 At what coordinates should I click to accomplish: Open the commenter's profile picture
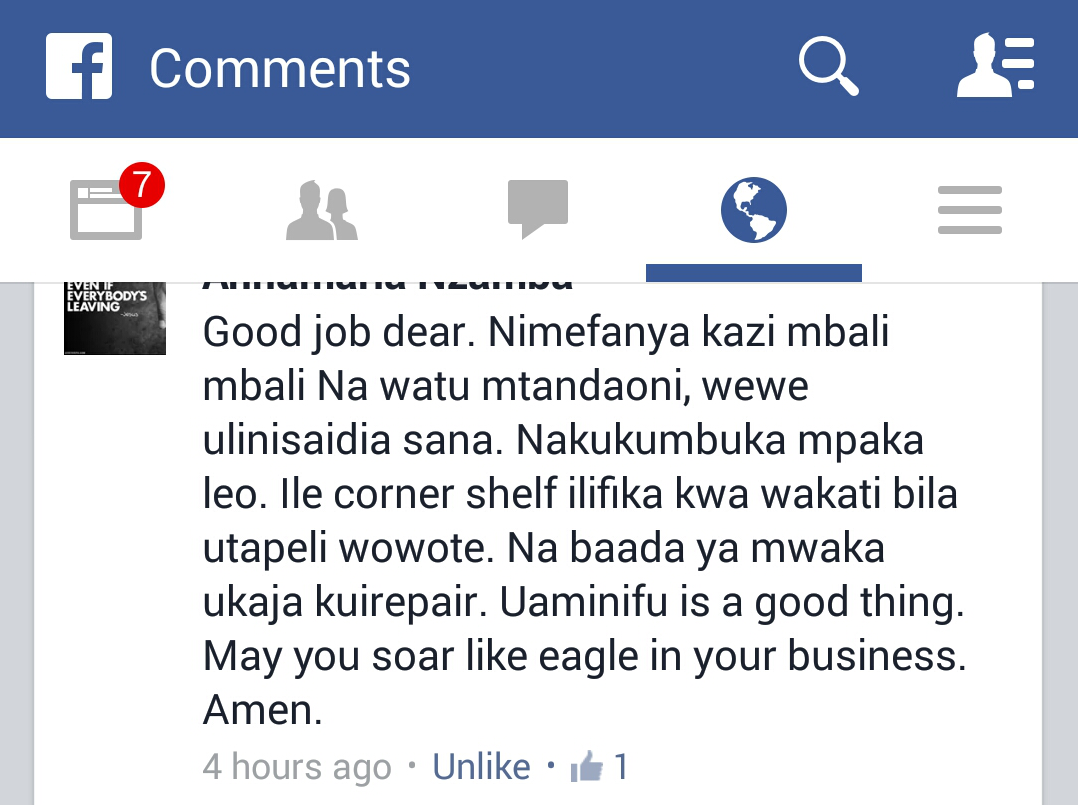(114, 317)
